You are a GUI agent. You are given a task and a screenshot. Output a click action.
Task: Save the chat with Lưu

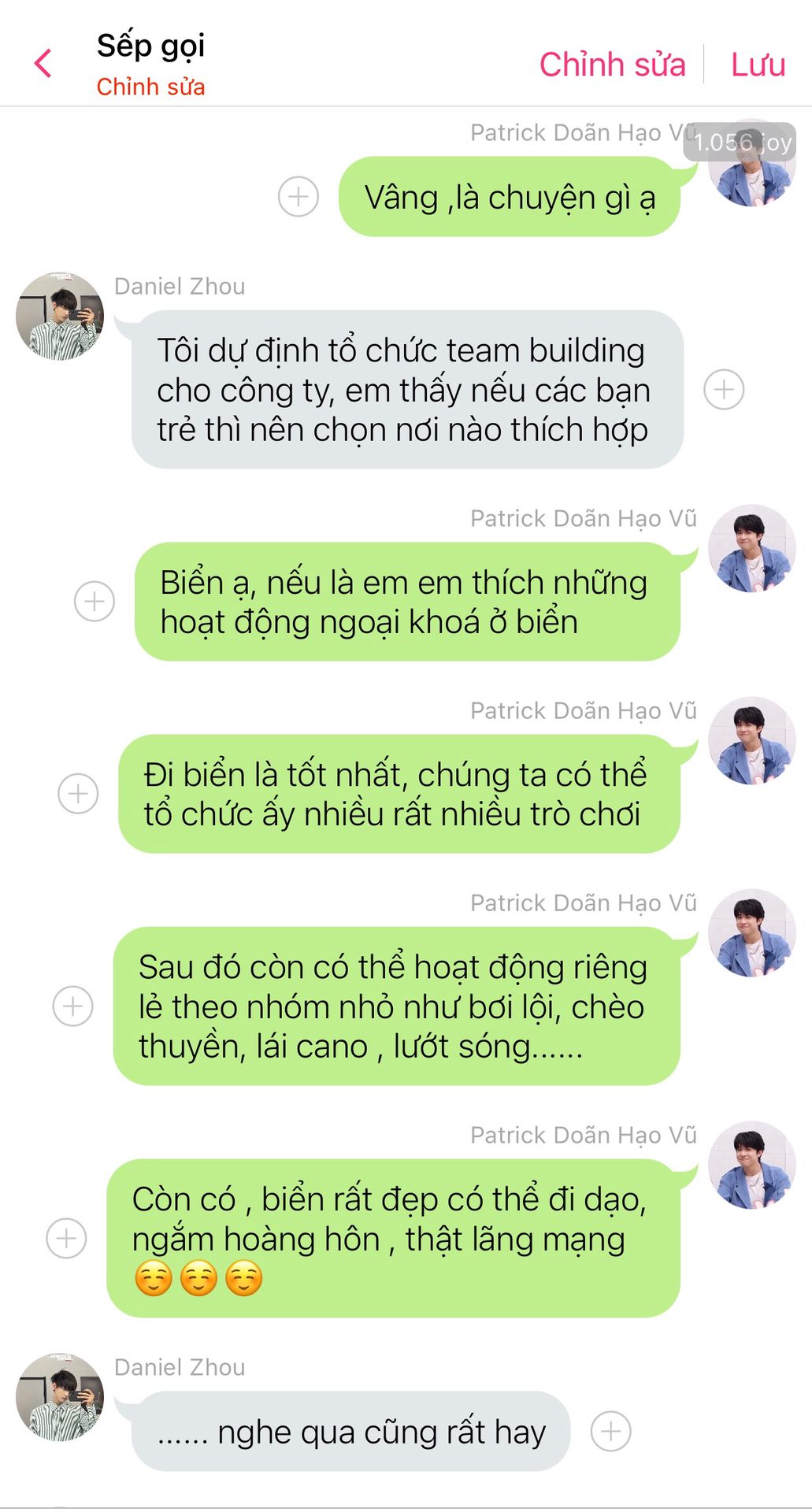(758, 65)
